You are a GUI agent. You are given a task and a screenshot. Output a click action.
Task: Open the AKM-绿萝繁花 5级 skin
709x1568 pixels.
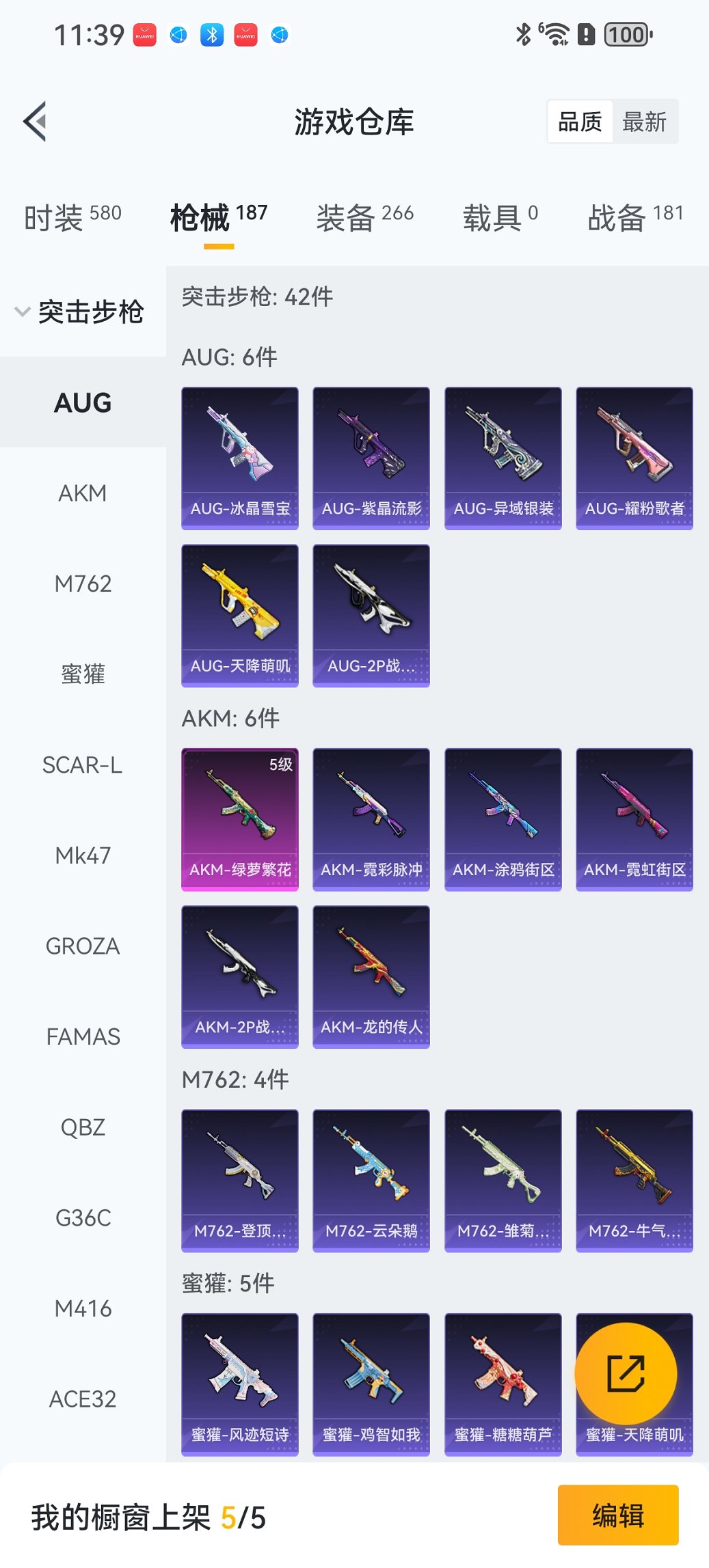(x=239, y=817)
